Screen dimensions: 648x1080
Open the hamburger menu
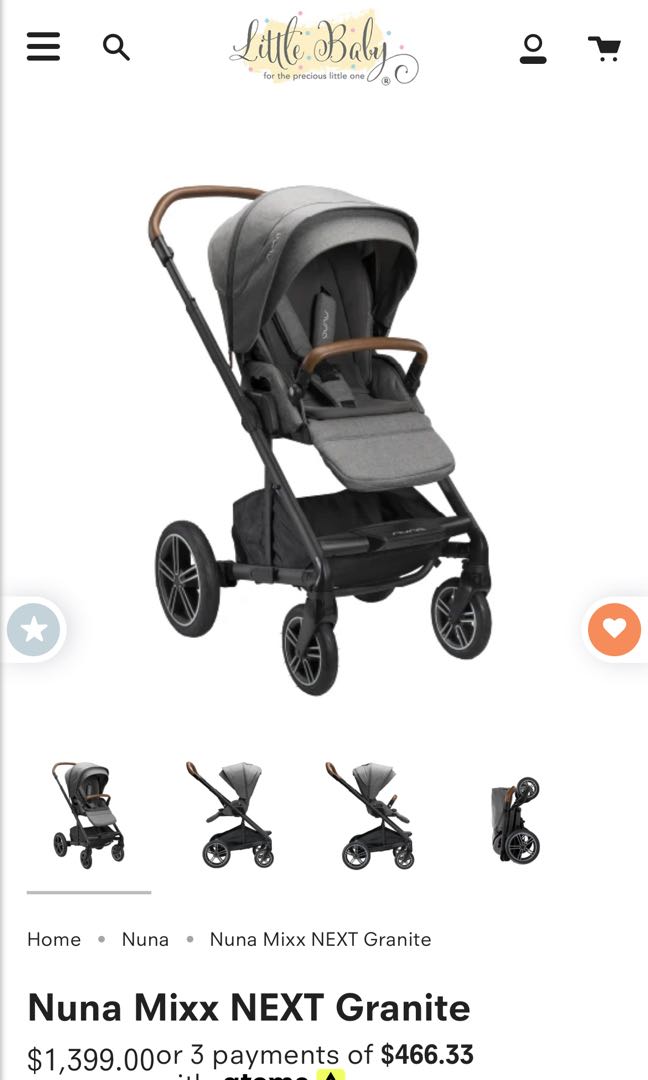click(43, 47)
